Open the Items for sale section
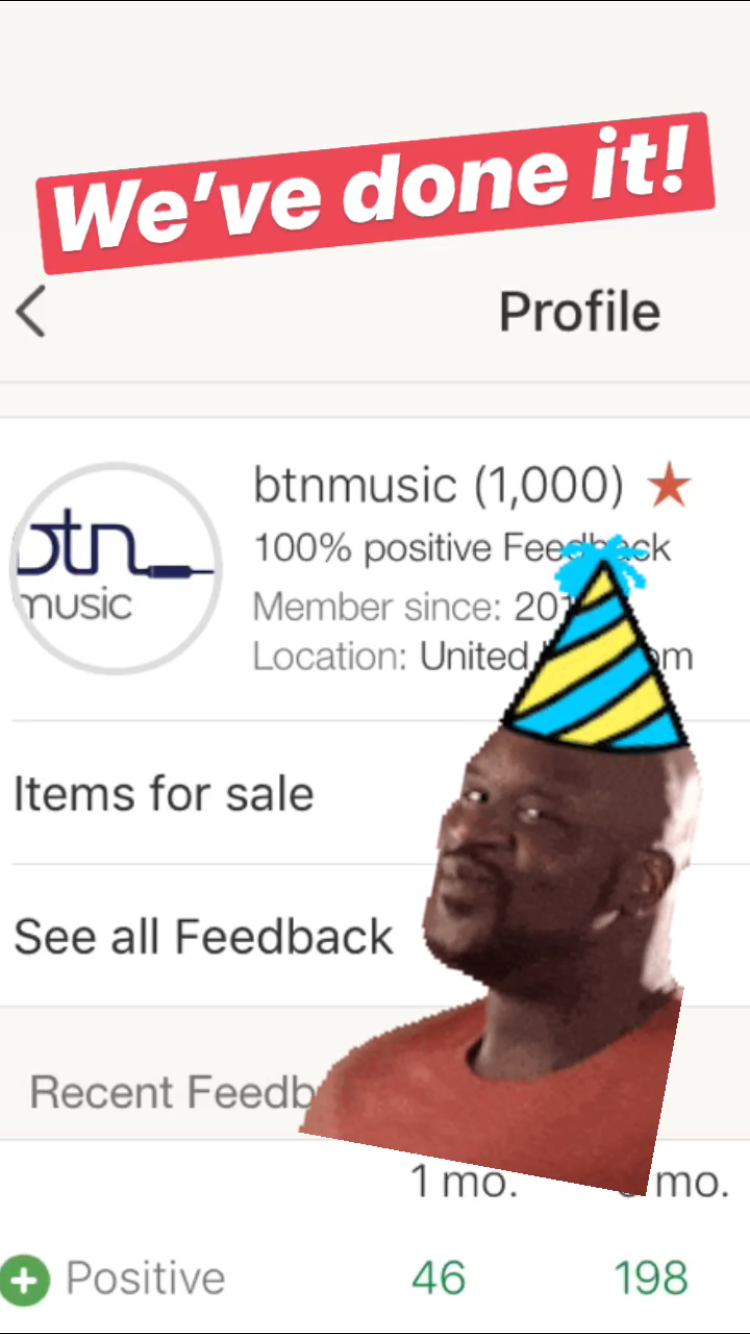The width and height of the screenshot is (750, 1334). [162, 793]
